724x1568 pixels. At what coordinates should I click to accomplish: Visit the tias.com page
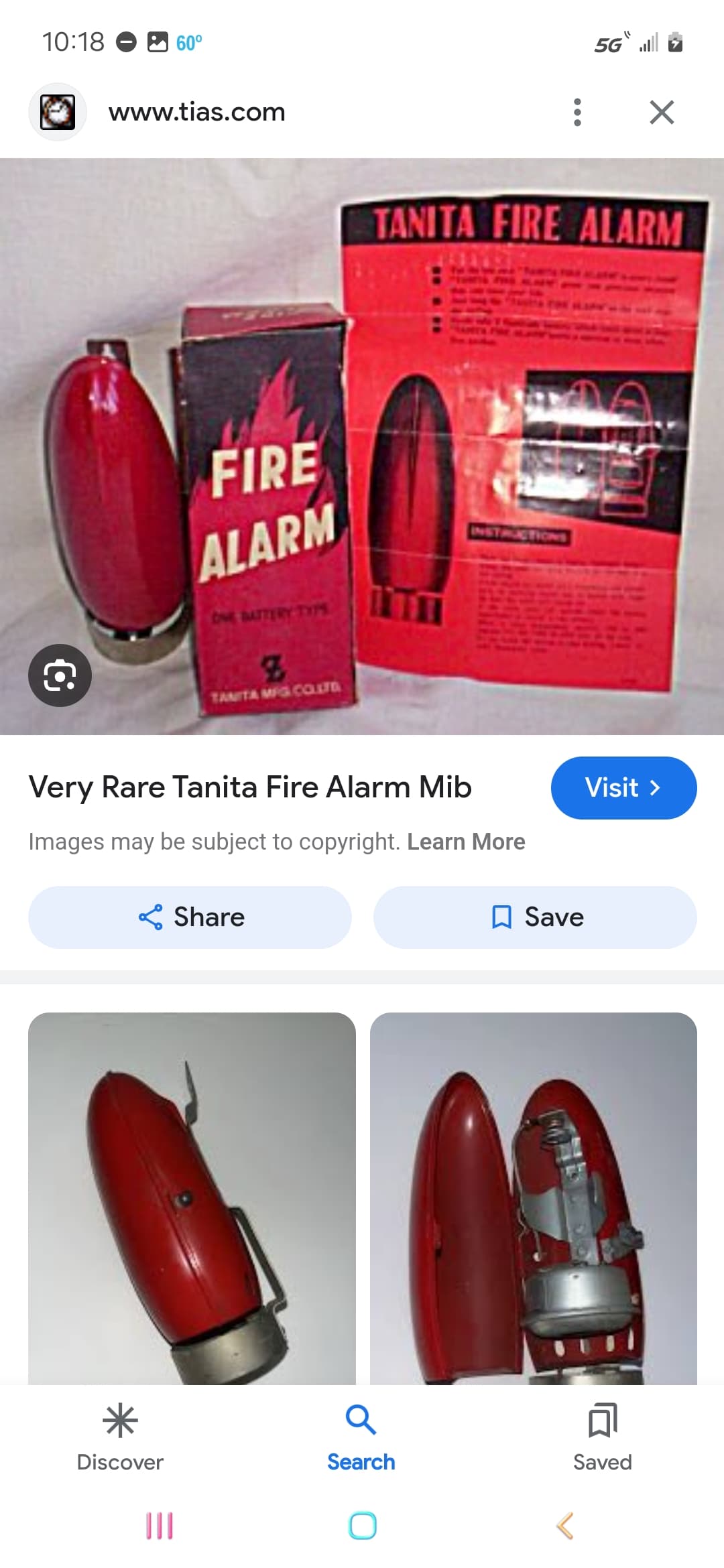tap(623, 788)
